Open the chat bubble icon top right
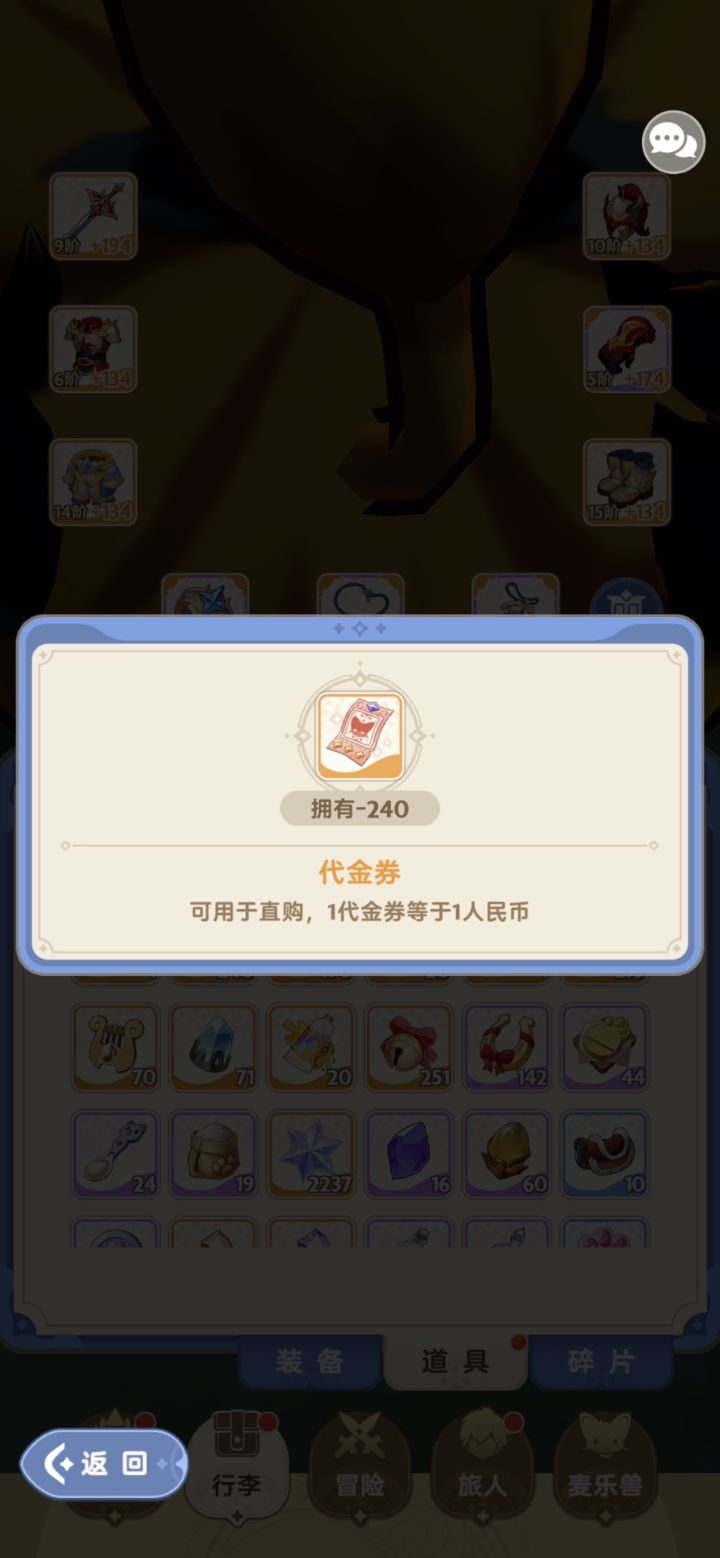The height and width of the screenshot is (1558, 720). pyautogui.click(x=674, y=142)
